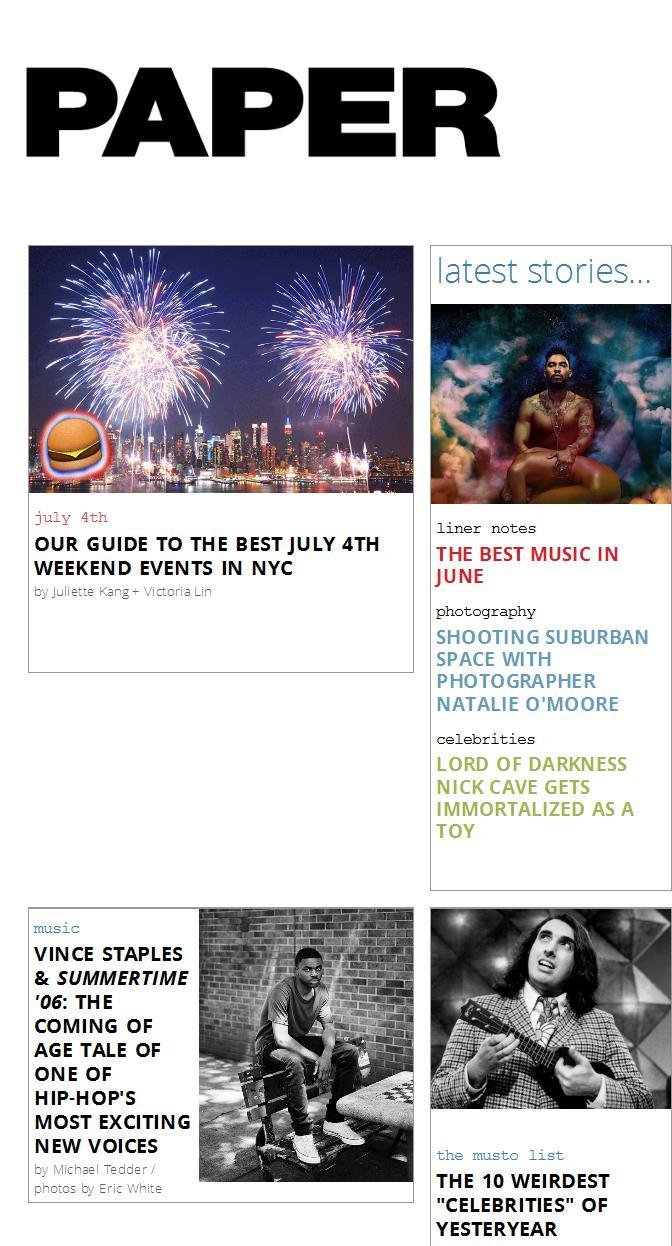Image resolution: width=672 pixels, height=1246 pixels.
Task: Go to PAPER homepage via the logo
Action: 262,113
